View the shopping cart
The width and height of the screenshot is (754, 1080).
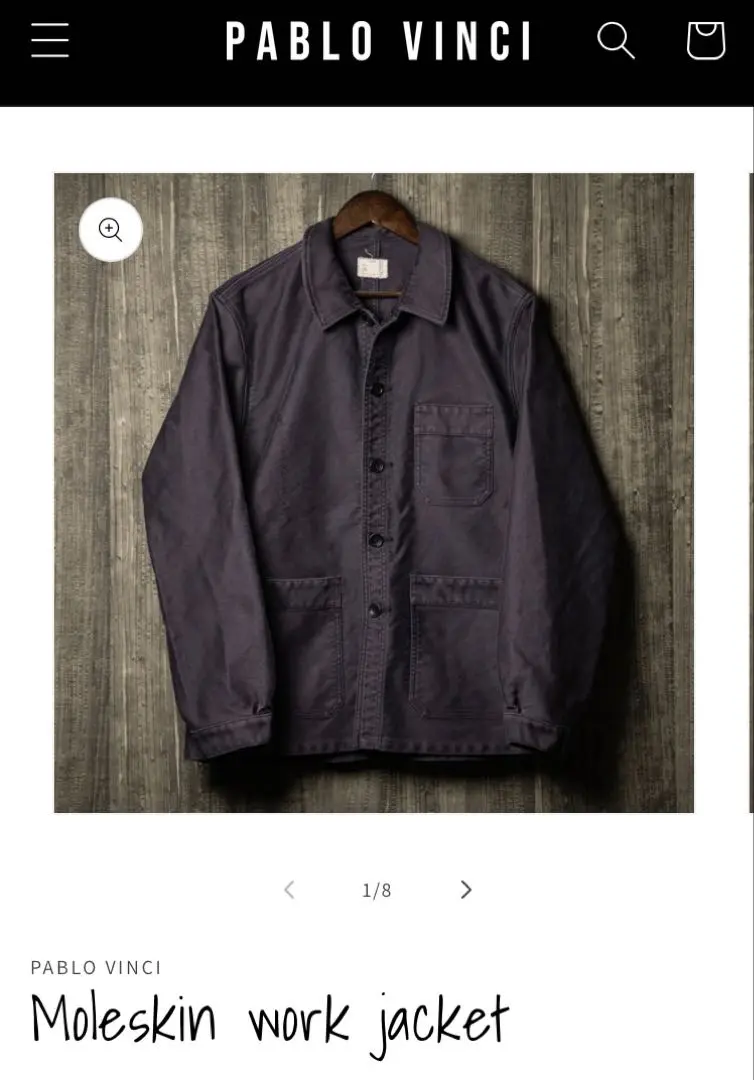click(705, 41)
